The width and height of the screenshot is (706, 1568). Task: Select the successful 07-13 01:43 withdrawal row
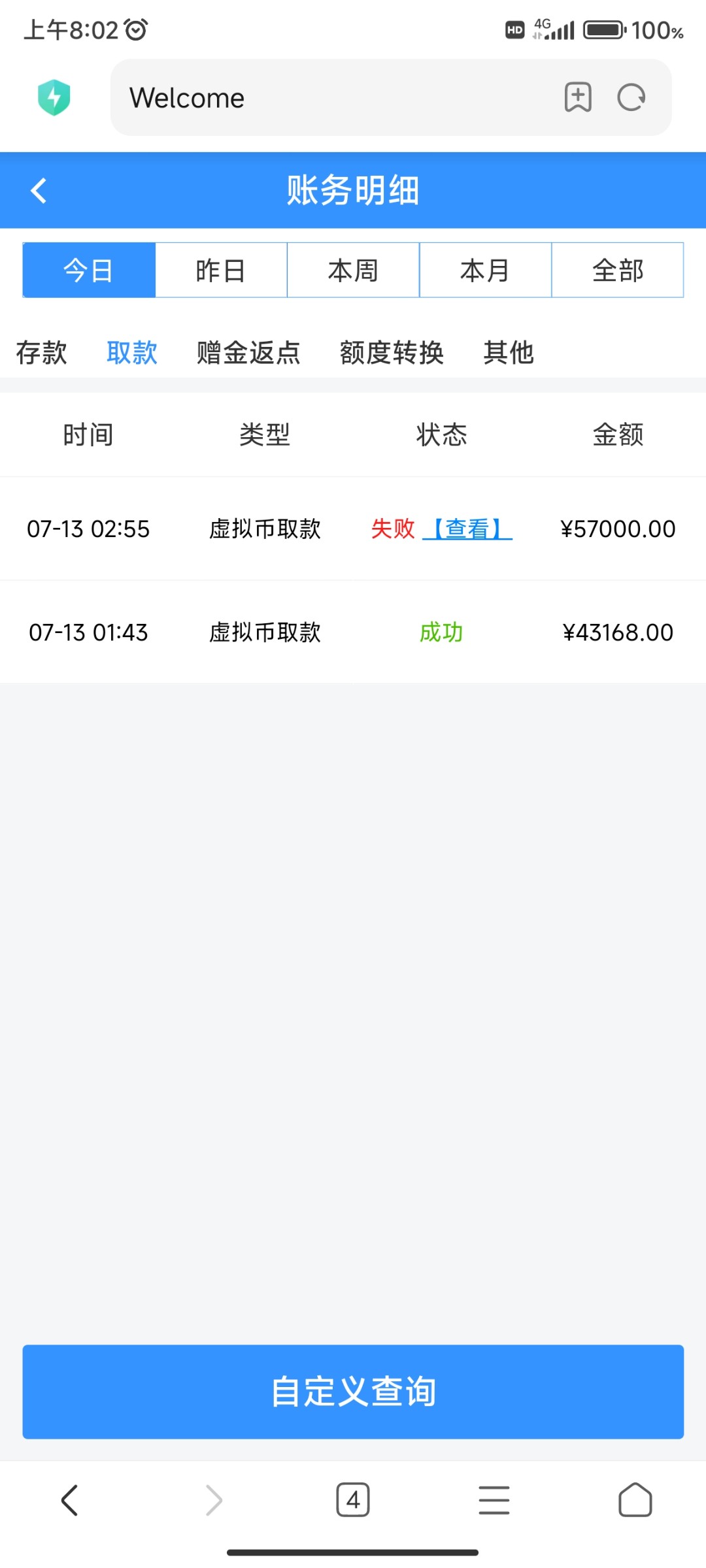pyautogui.click(x=353, y=632)
